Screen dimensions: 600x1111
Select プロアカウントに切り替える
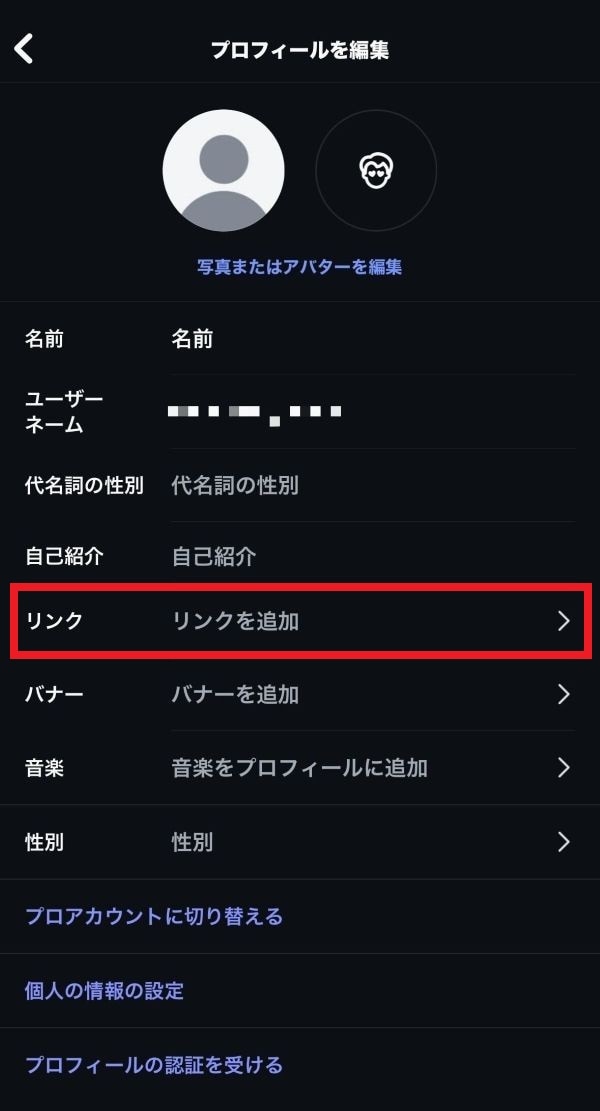pyautogui.click(x=154, y=916)
